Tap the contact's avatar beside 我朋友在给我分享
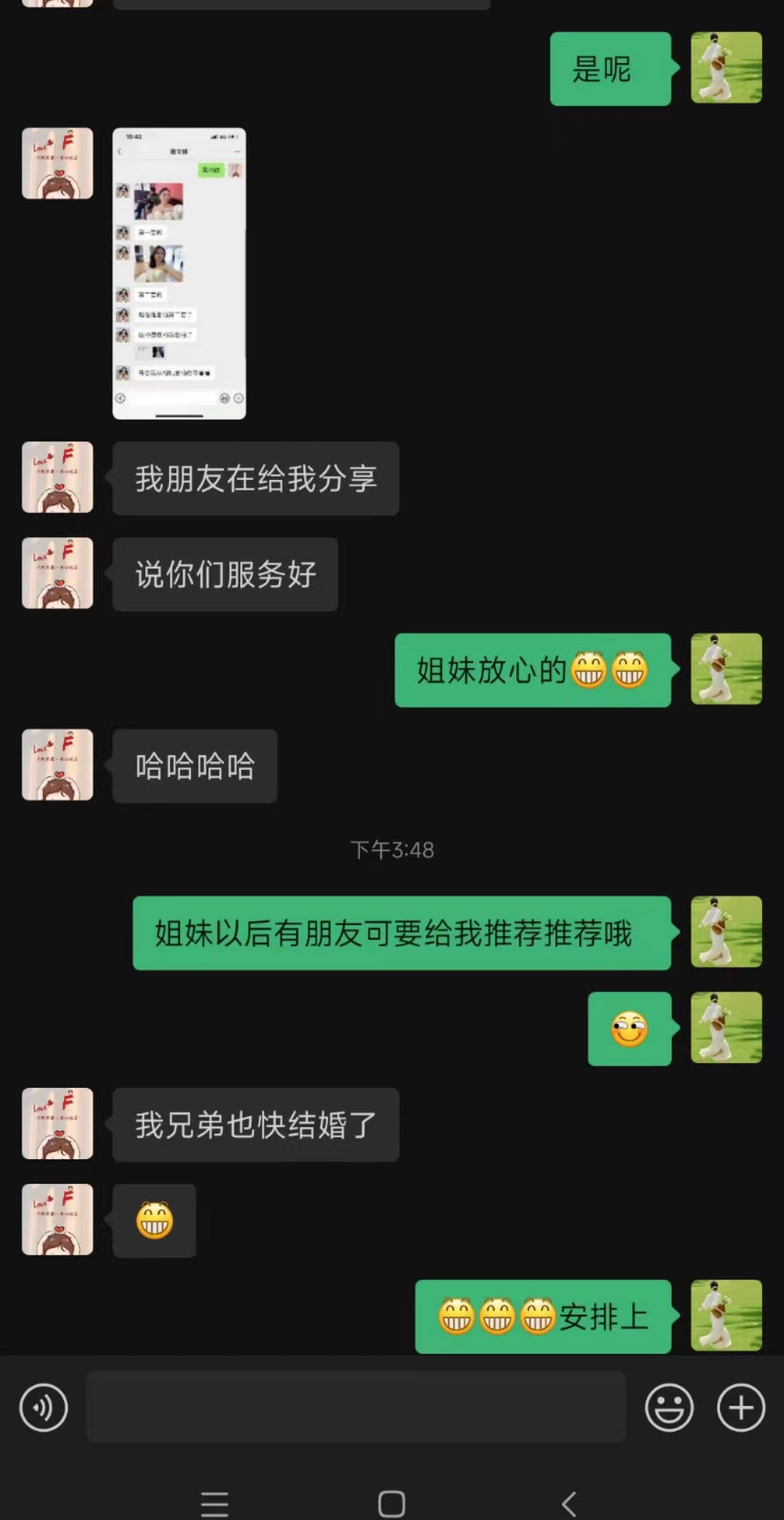 [57, 477]
